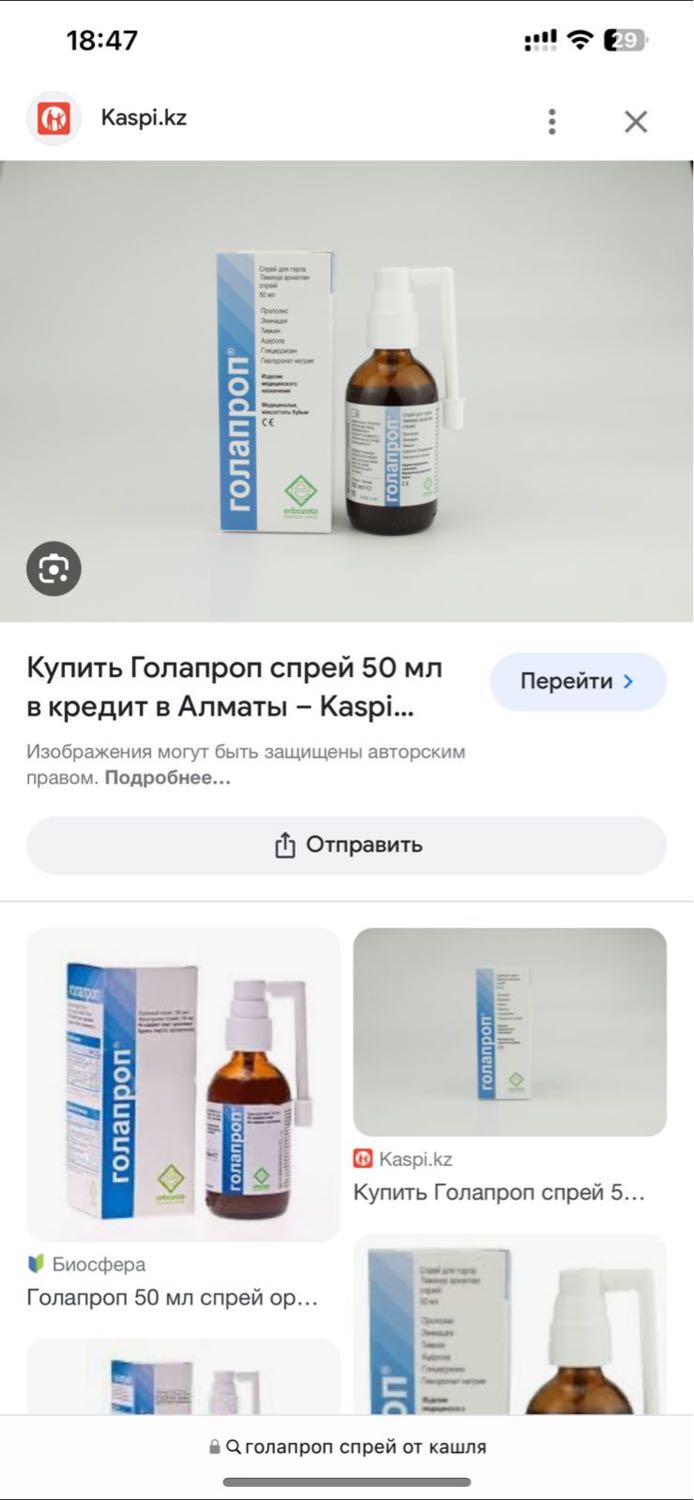The height and width of the screenshot is (1500, 694).
Task: Open the Биосфера Голапроп 50 мл result
Action: pos(183,1120)
